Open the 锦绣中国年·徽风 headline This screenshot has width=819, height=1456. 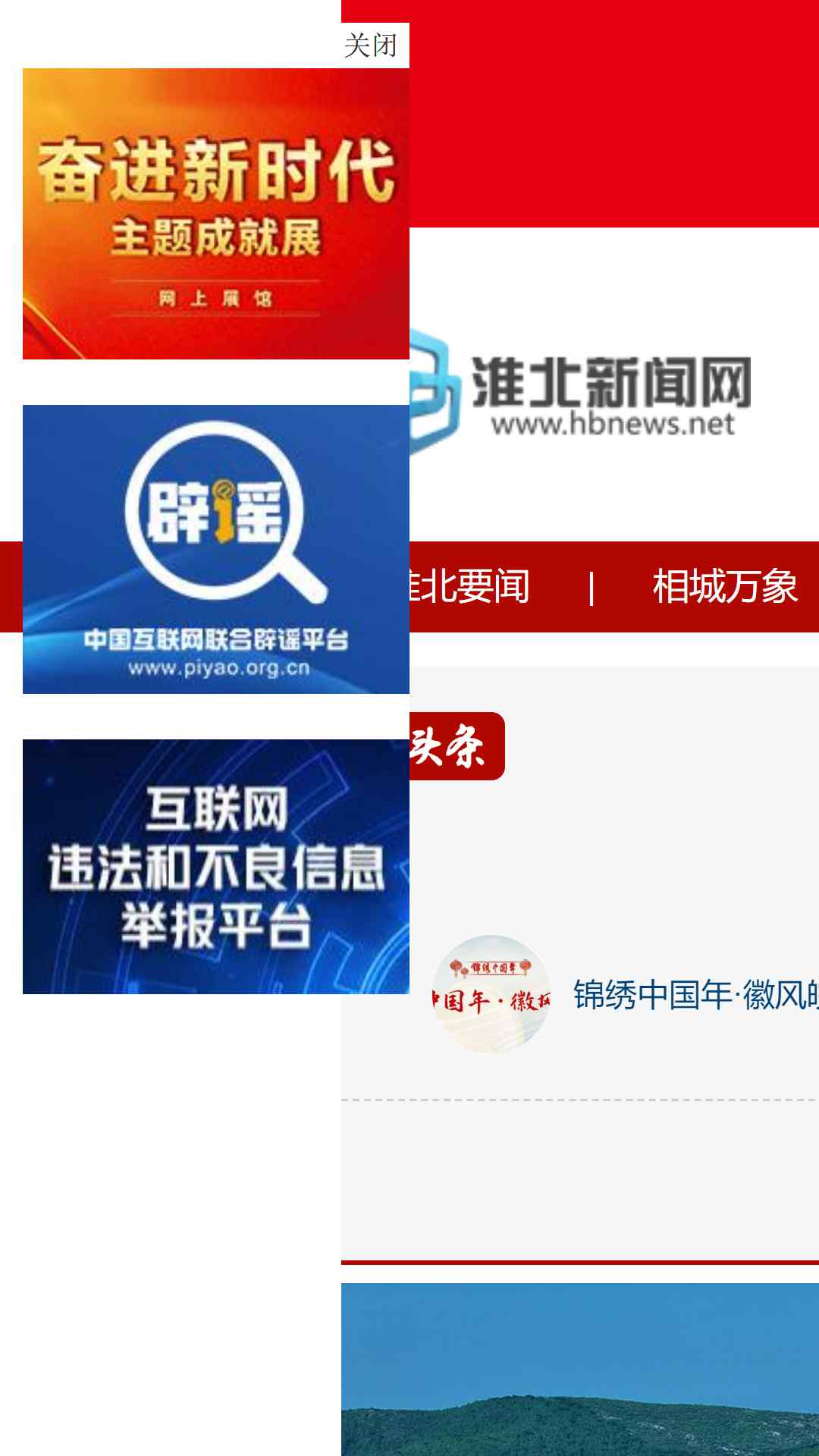click(x=696, y=994)
